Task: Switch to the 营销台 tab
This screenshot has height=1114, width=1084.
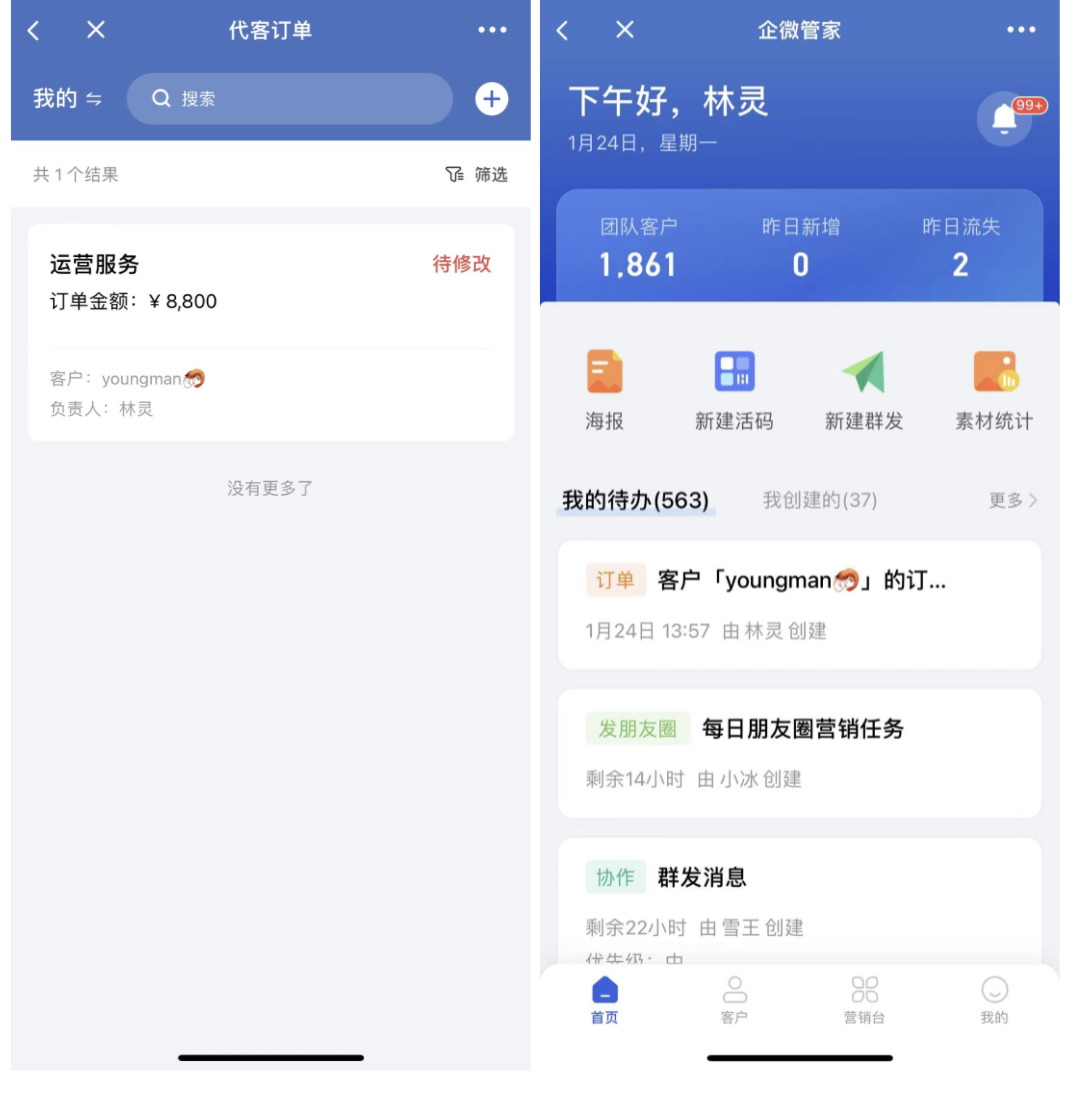Action: [864, 1000]
